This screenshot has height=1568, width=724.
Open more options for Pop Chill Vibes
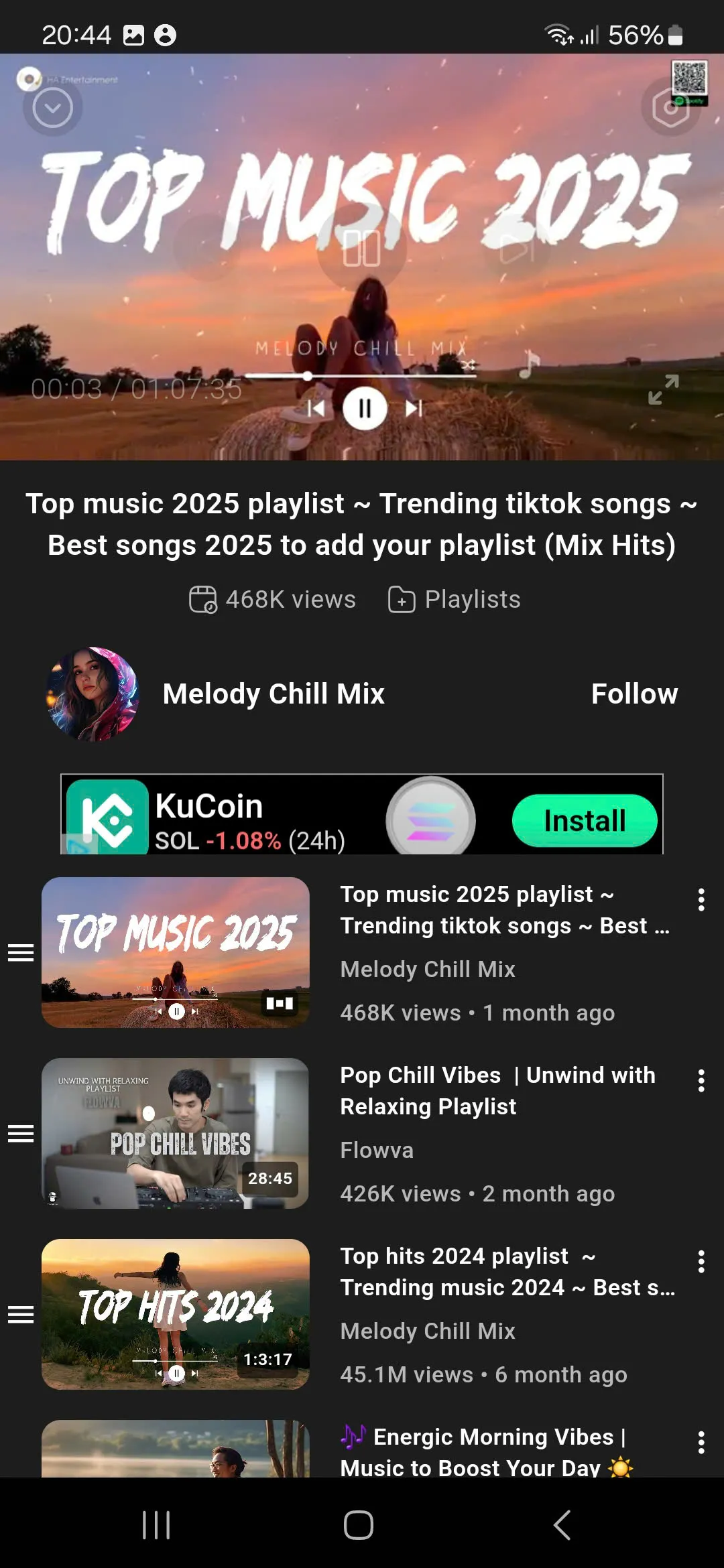coord(701,1081)
